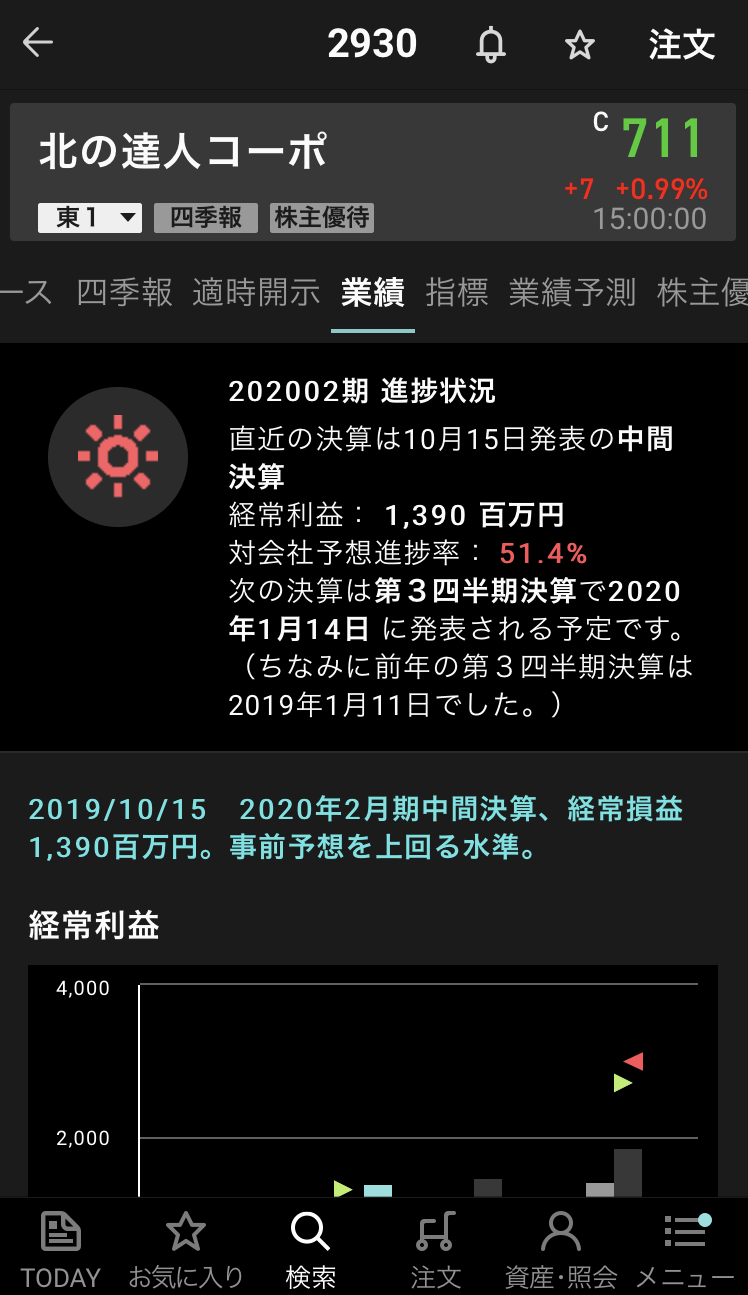Switch to the 適時開示 tab
Viewport: 748px width, 1295px height.
pyautogui.click(x=256, y=292)
